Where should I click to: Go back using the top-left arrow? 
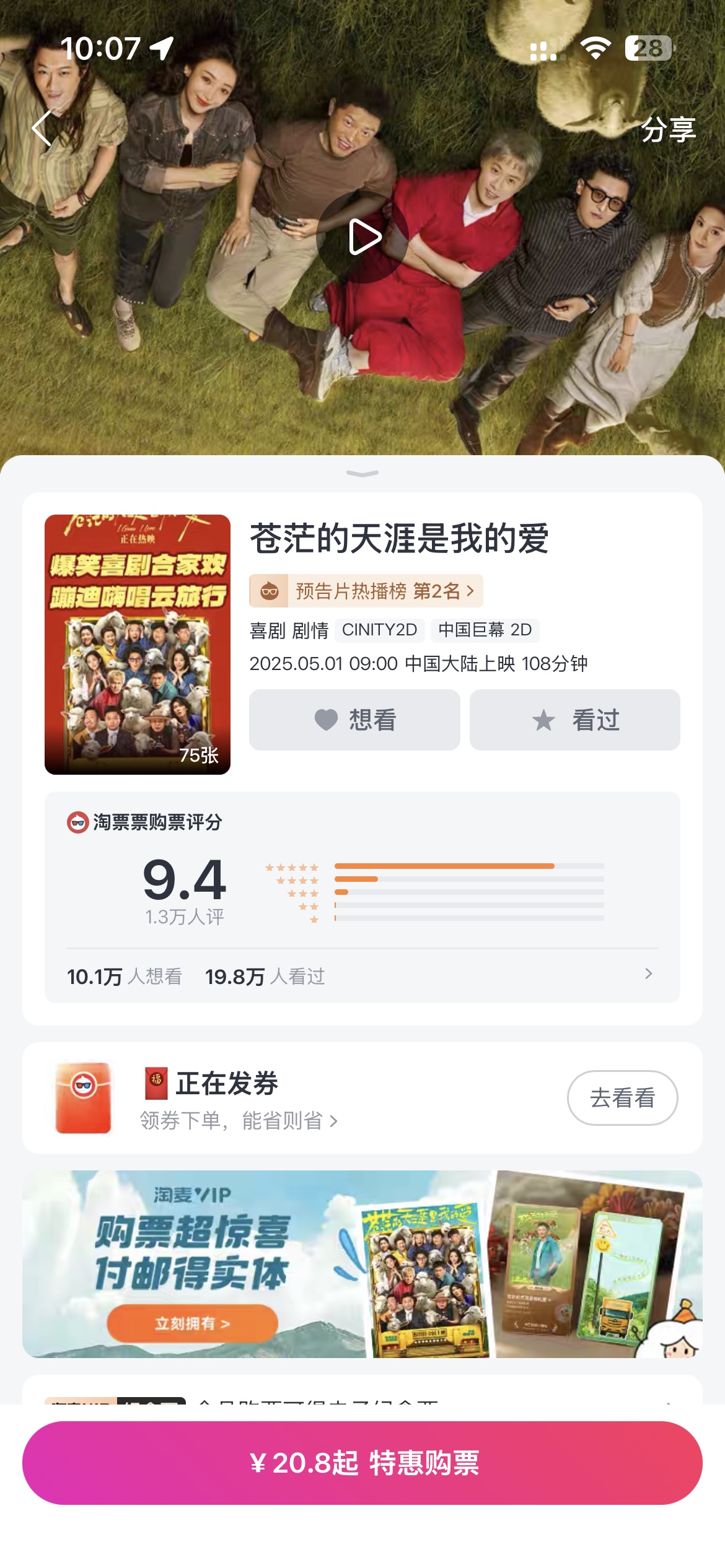[x=42, y=129]
